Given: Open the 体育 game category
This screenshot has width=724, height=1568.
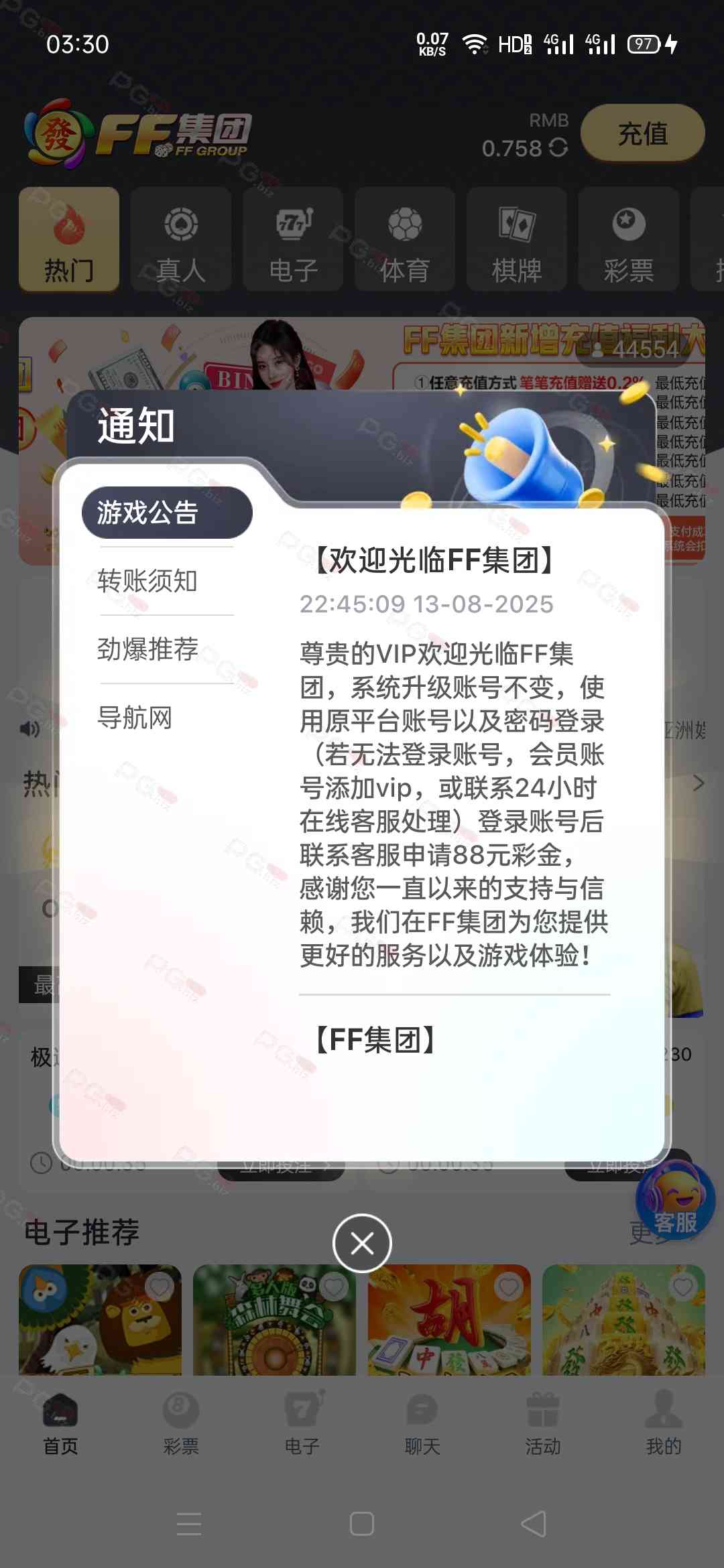Looking at the screenshot, I should tap(405, 240).
